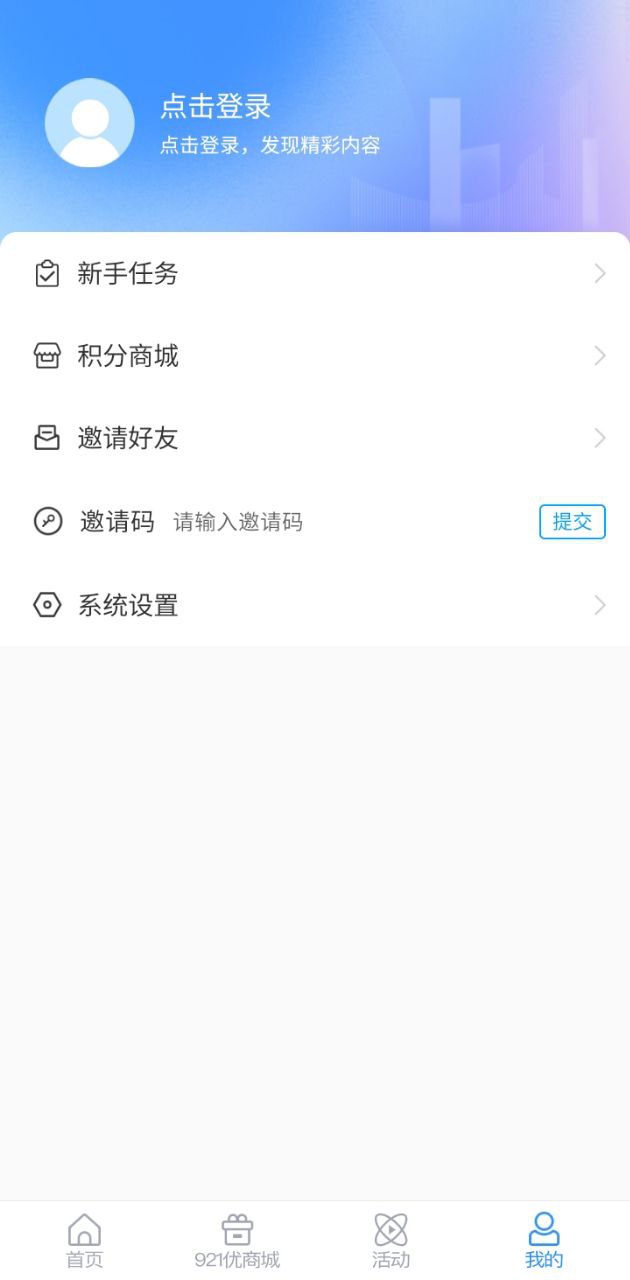
Task: Tap the default profile avatar
Action: tap(90, 123)
